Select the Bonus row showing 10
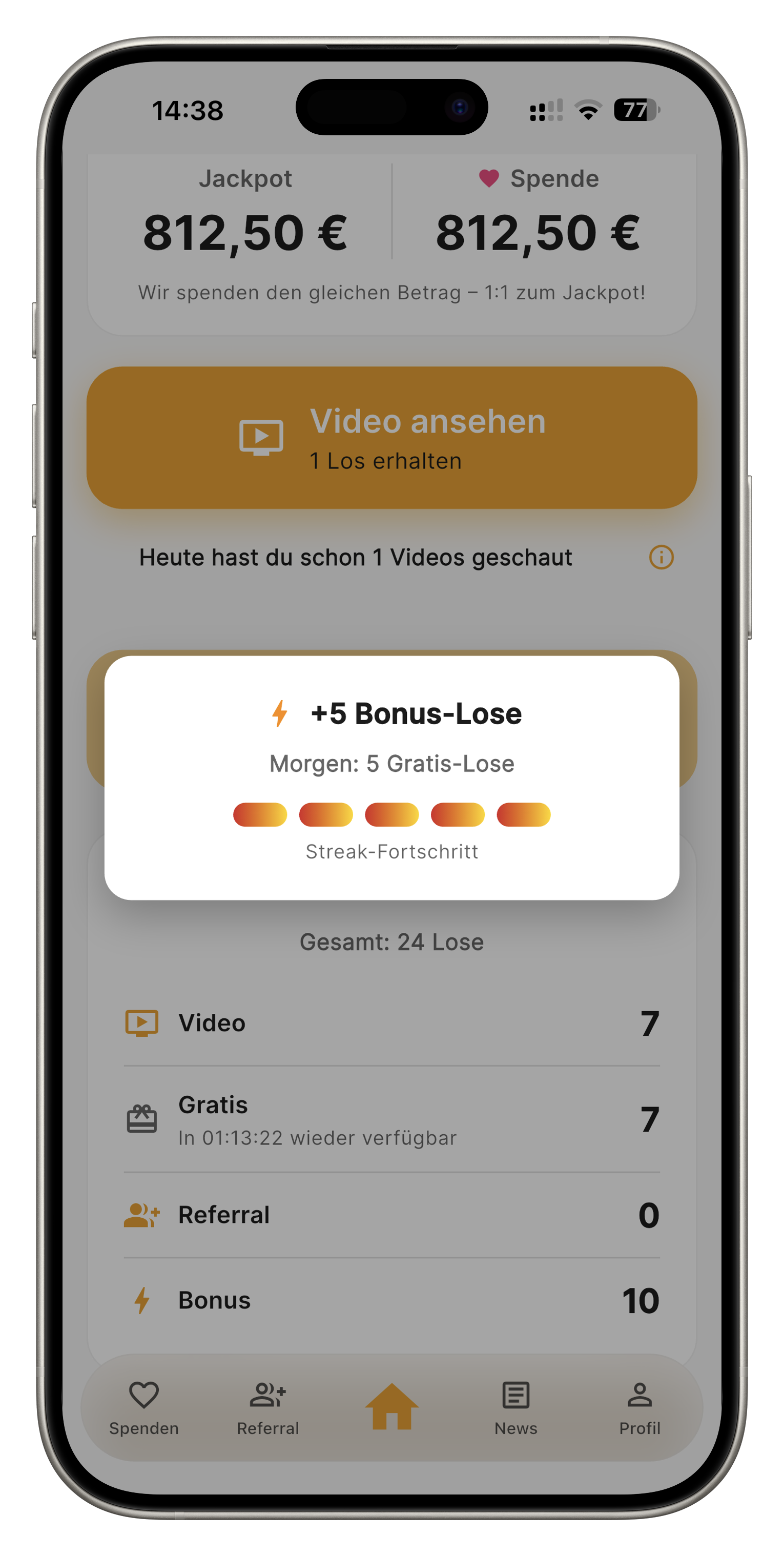784x1556 pixels. click(391, 1300)
